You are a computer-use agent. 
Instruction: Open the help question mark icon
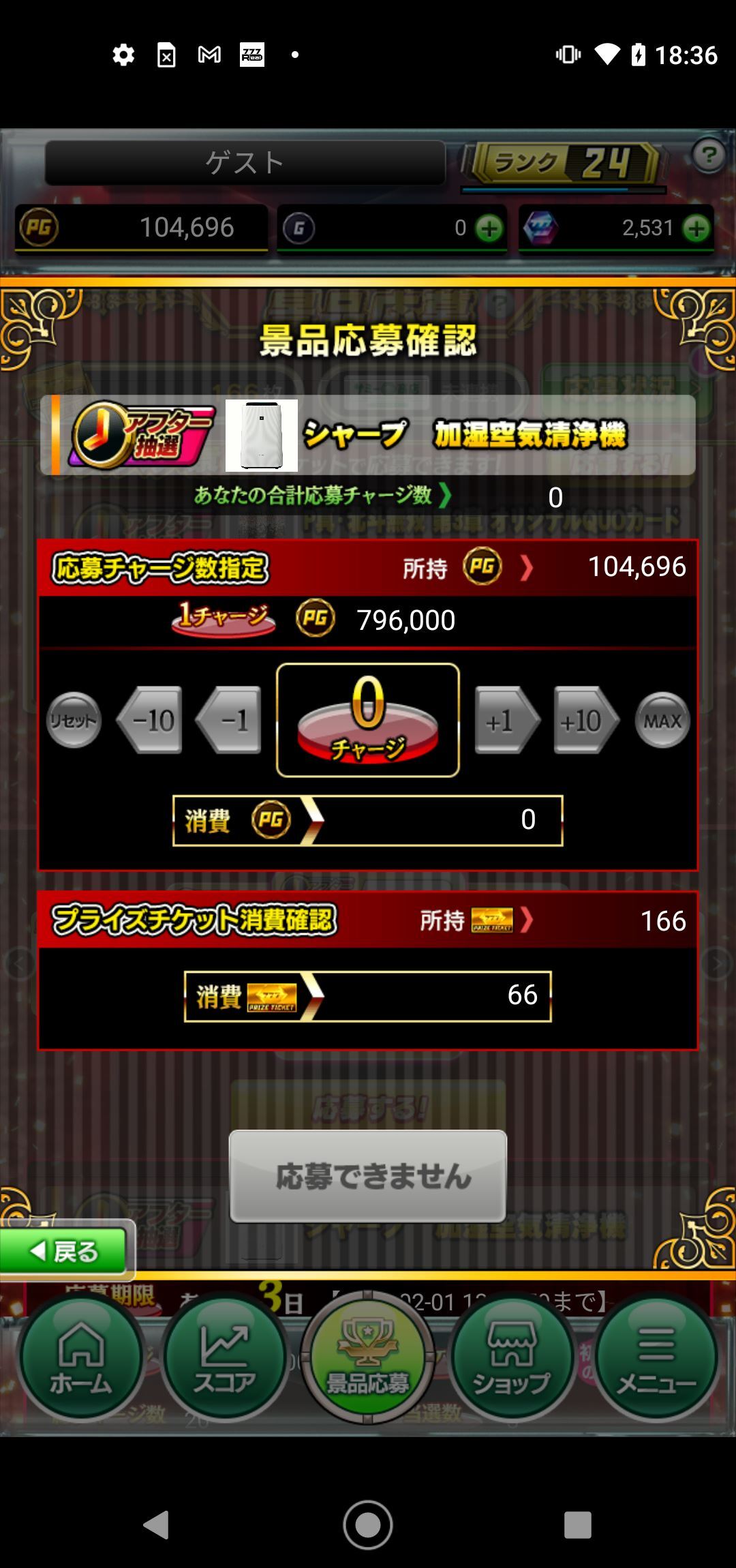(x=709, y=156)
